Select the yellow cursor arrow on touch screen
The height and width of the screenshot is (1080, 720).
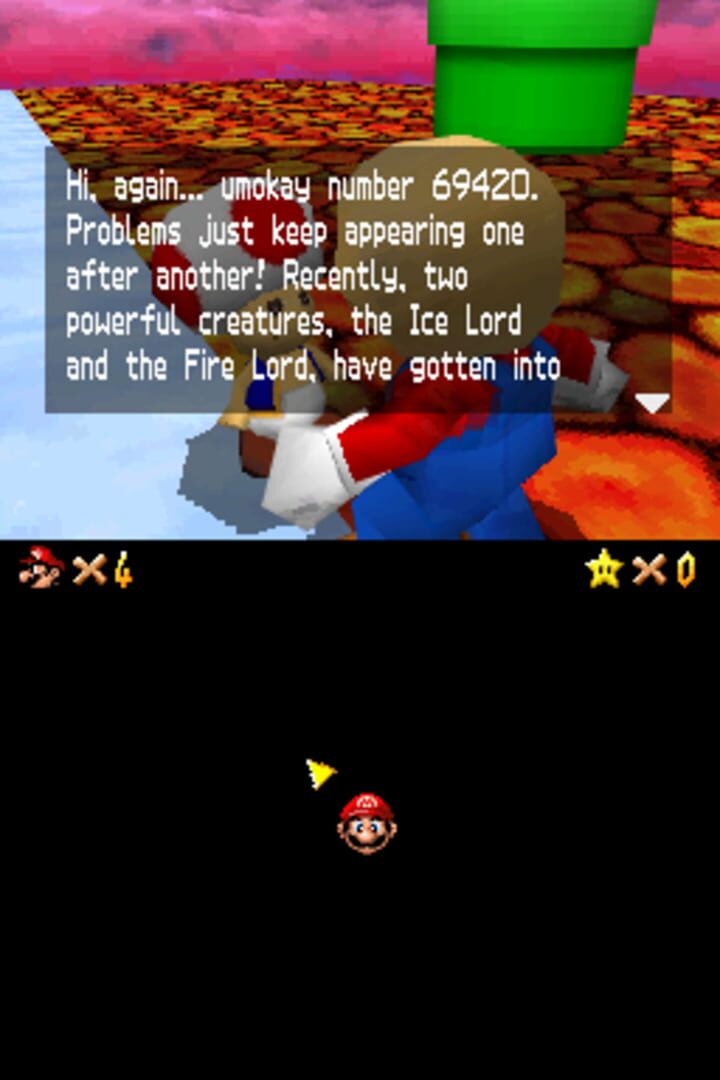click(x=318, y=772)
